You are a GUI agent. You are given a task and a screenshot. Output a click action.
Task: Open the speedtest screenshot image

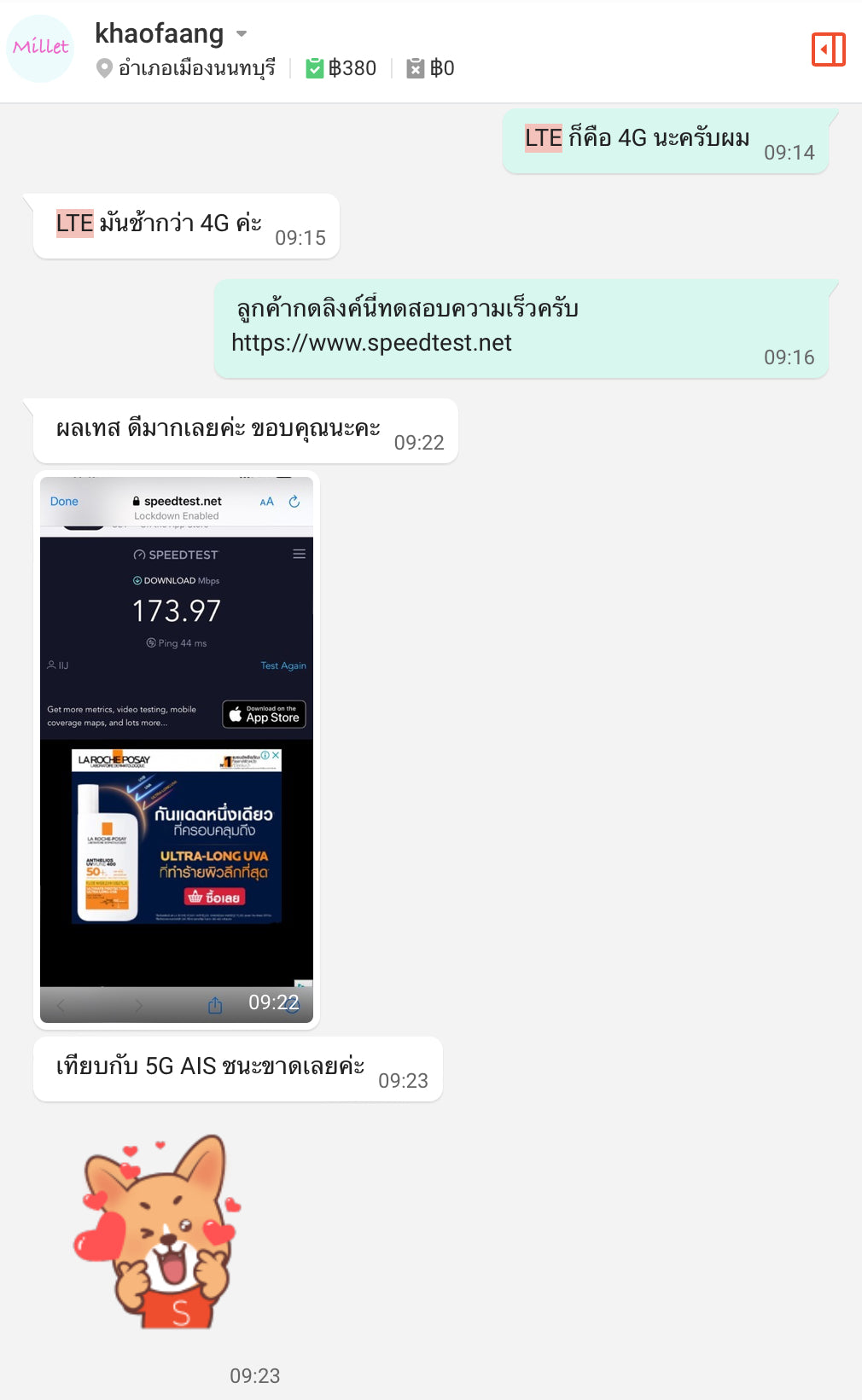[177, 749]
